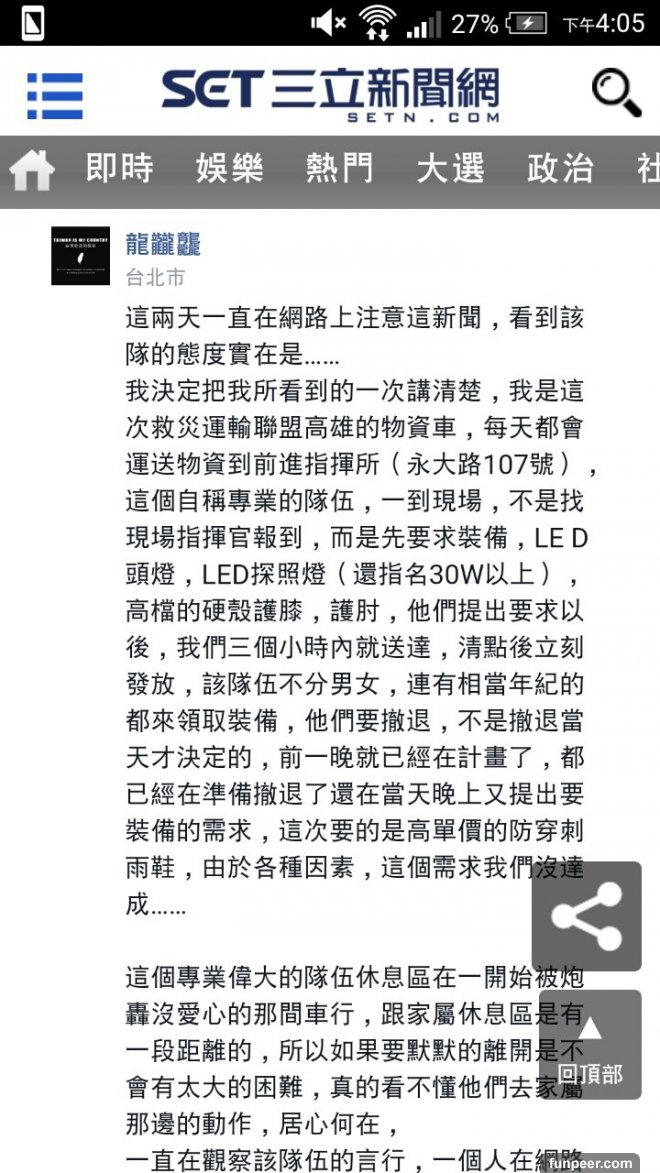
Task: Open commenter 龍龖龘's profile name
Action: tap(163, 243)
